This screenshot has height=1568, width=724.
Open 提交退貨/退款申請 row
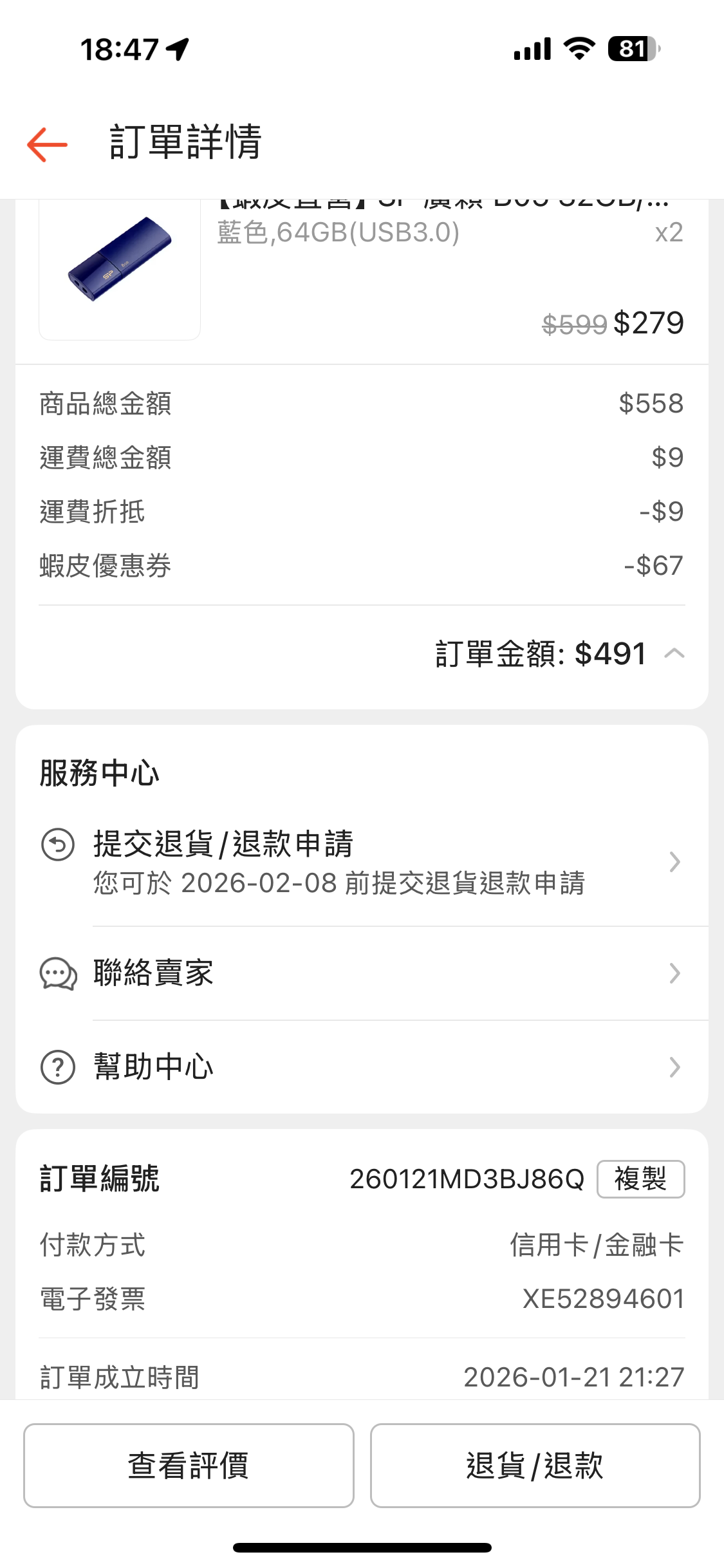pos(360,862)
